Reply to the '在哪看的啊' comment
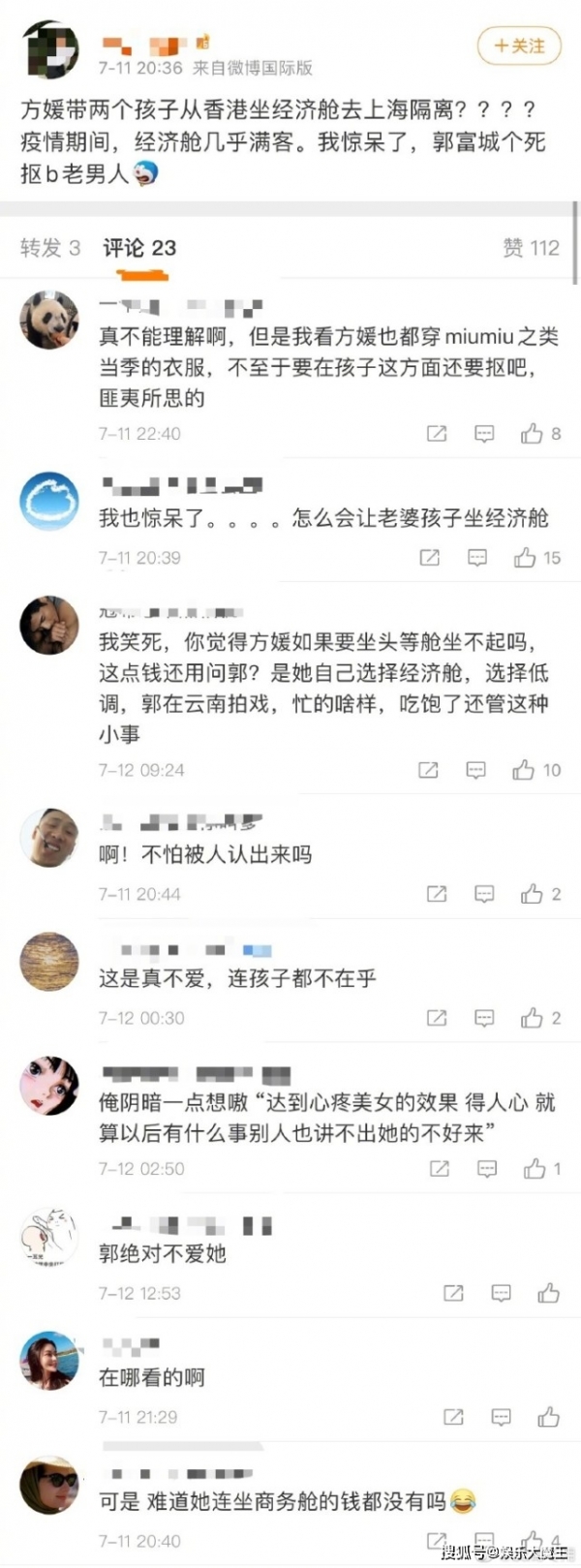 pyautogui.click(x=501, y=1417)
